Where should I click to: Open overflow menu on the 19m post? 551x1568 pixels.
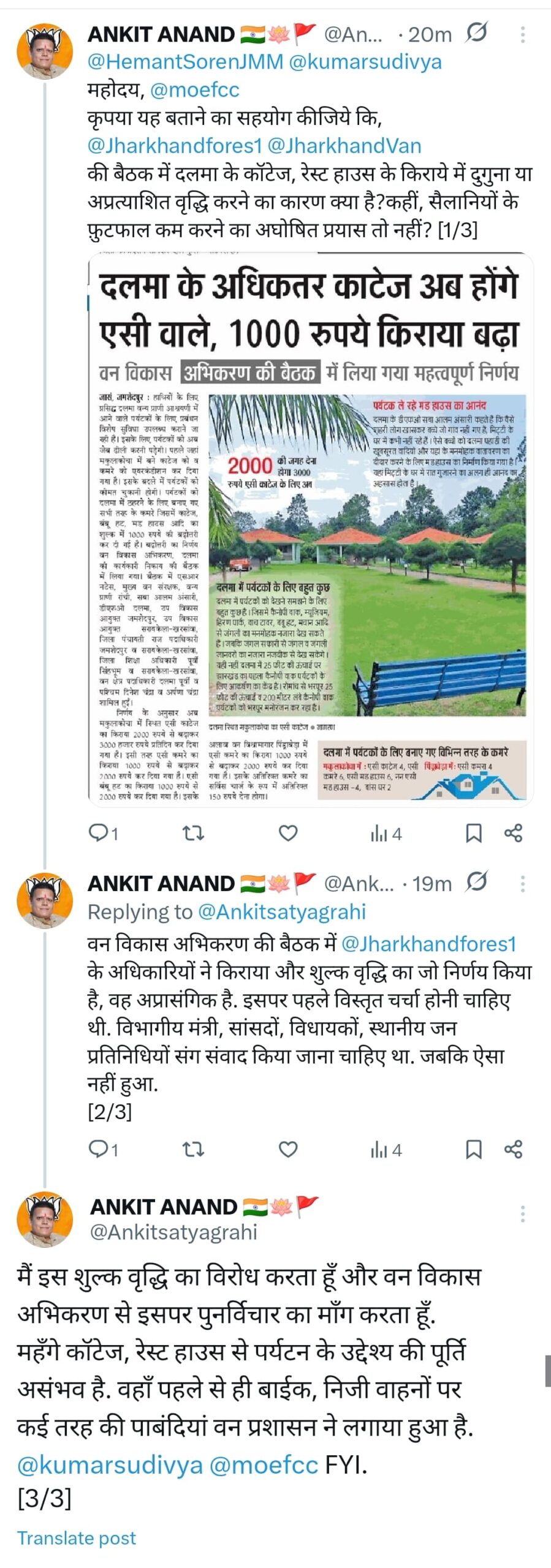coord(522,883)
